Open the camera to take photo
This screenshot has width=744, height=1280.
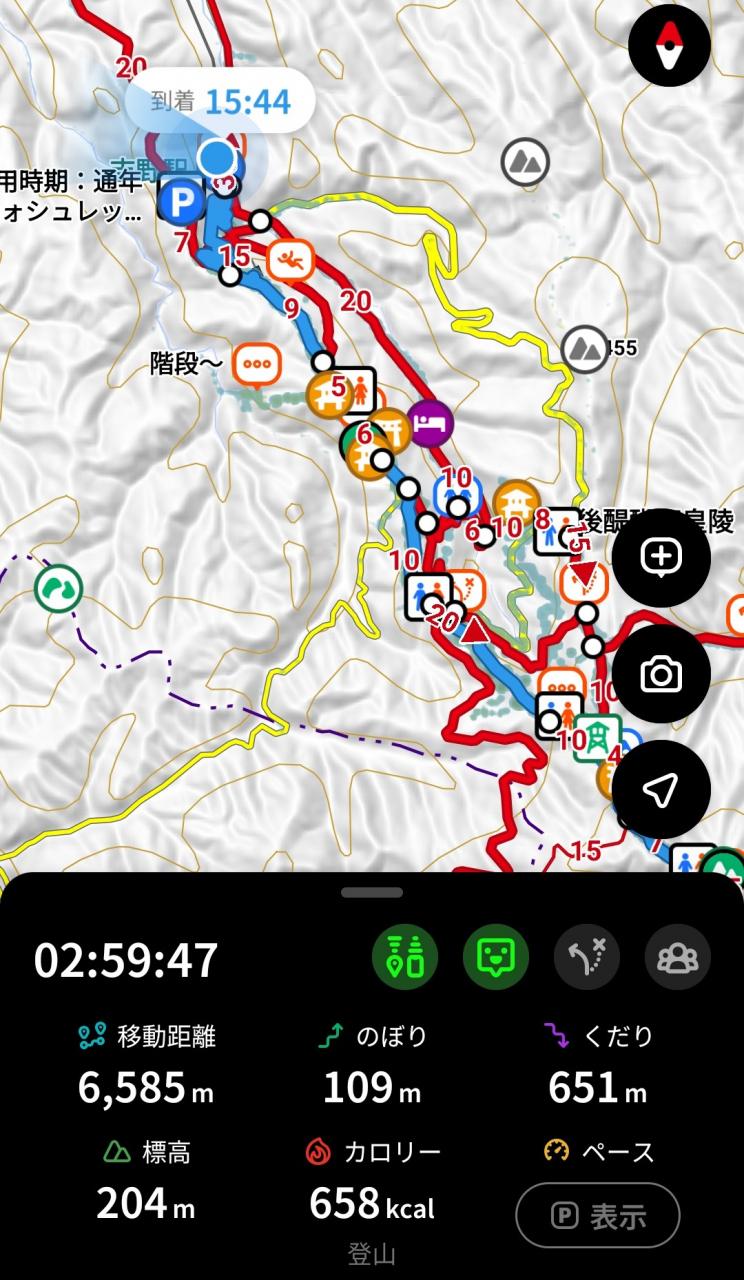pos(661,675)
